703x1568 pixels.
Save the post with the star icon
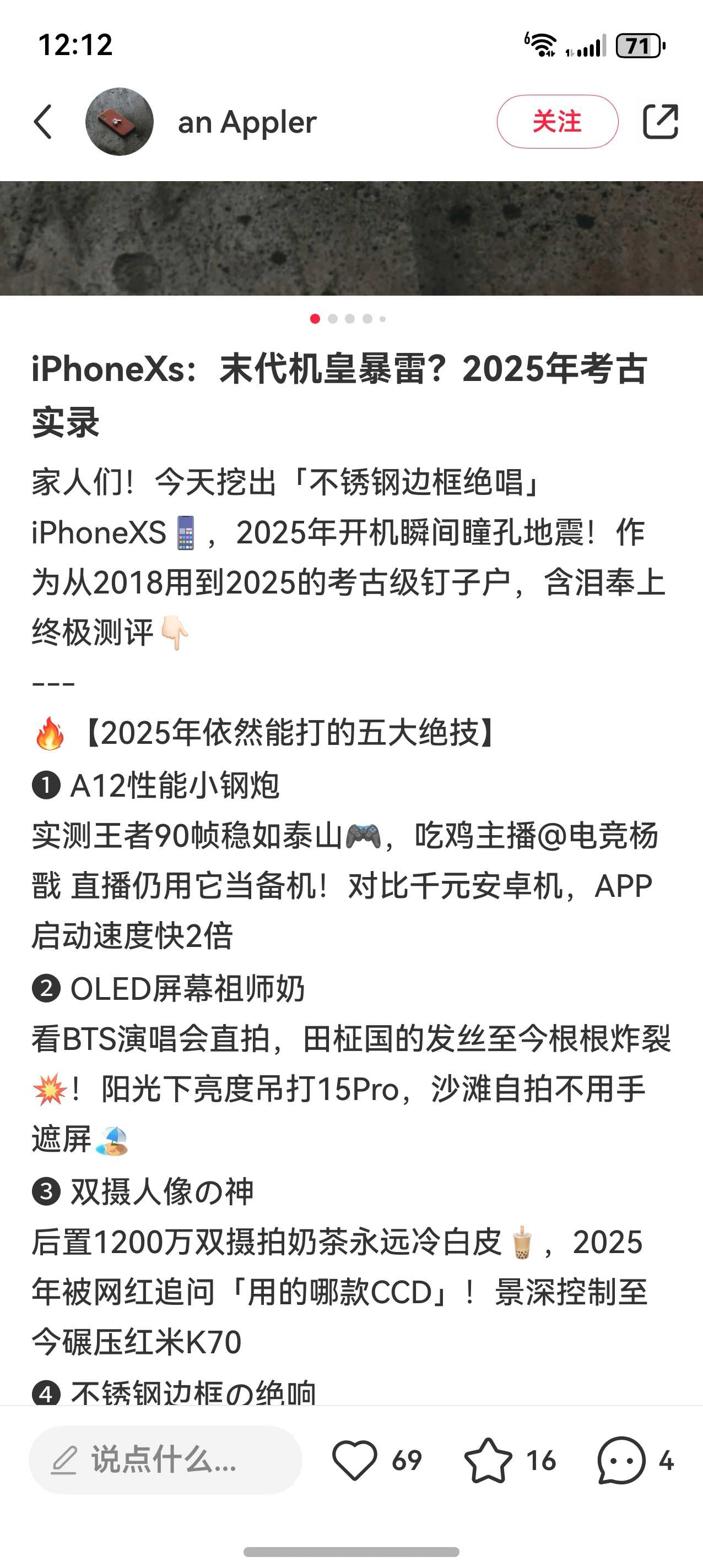488,1460
